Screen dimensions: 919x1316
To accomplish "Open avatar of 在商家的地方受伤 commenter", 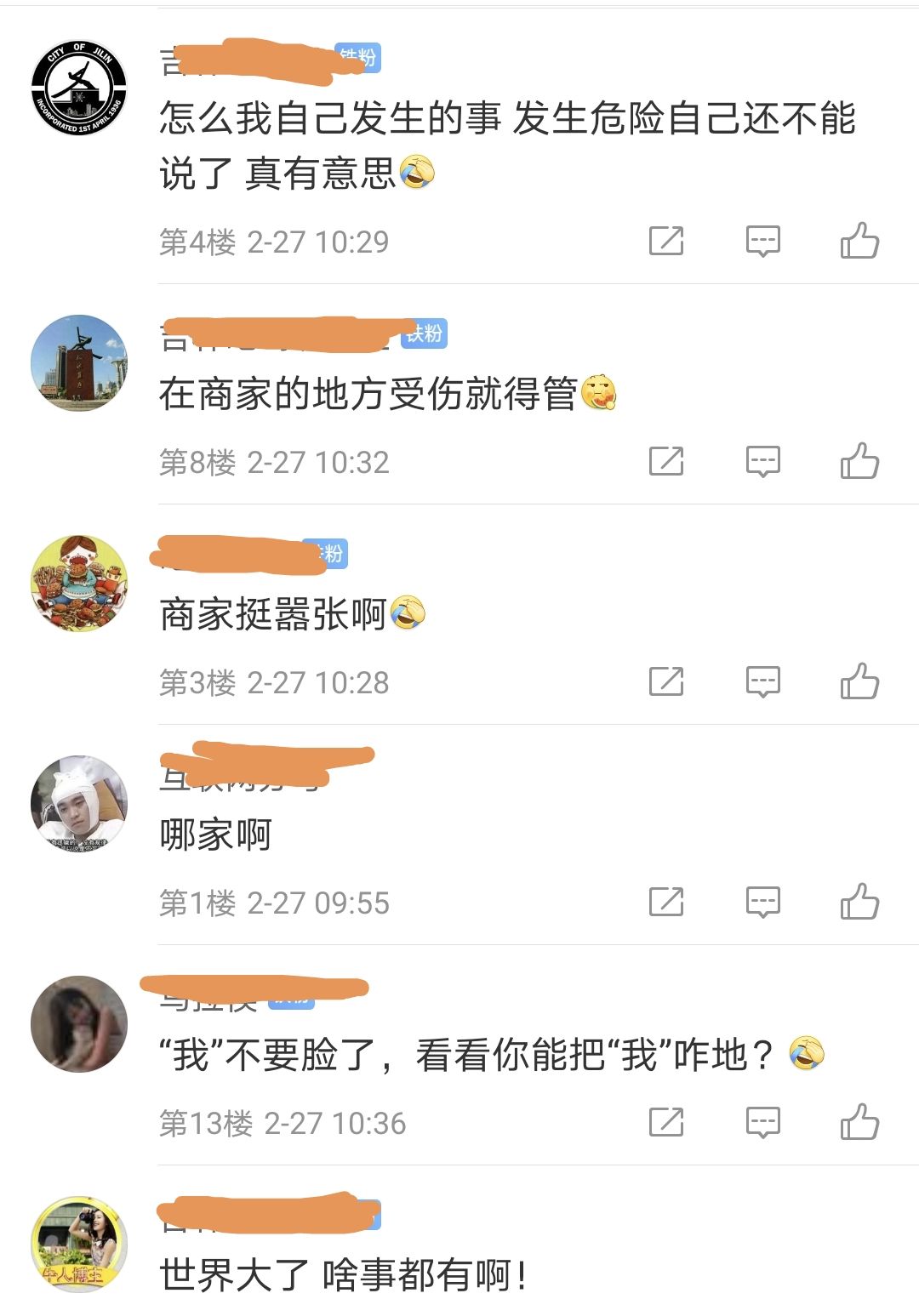I will click(79, 363).
